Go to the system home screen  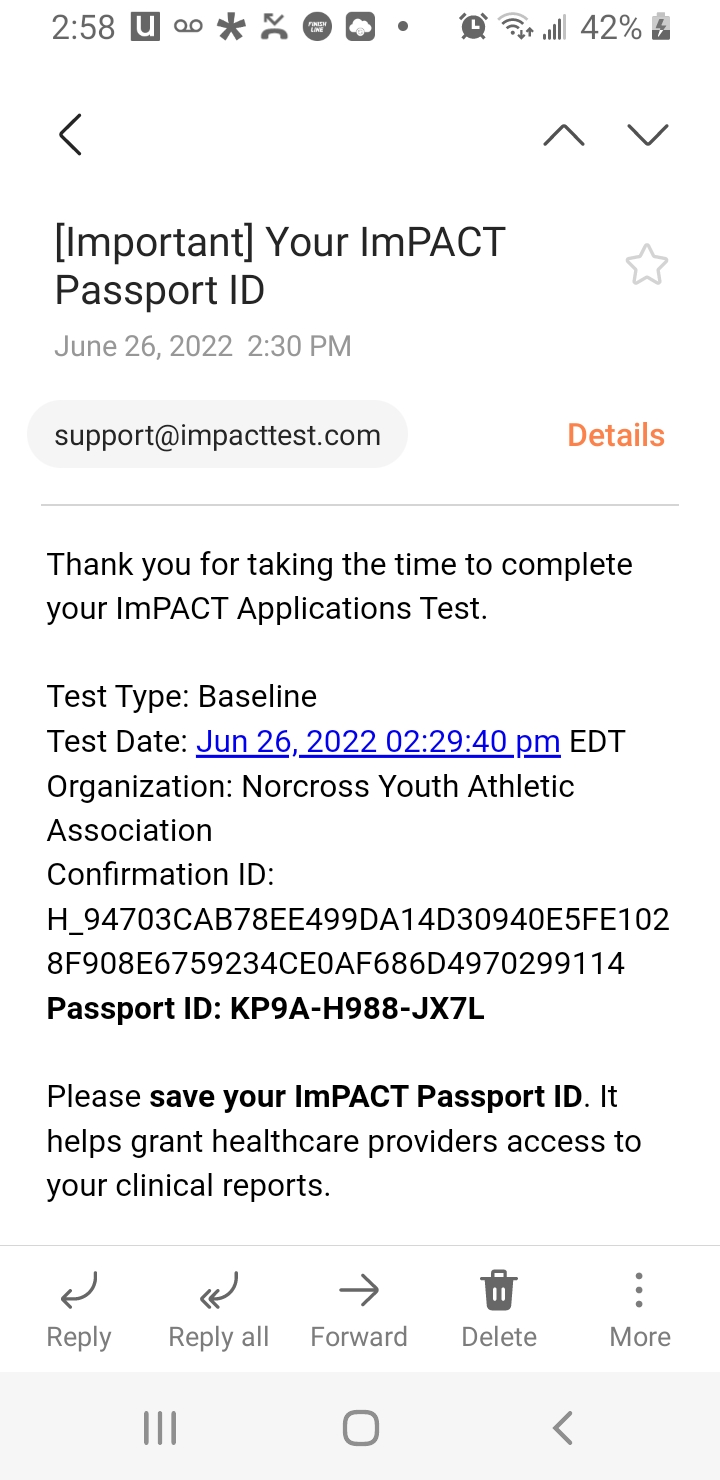[x=360, y=1428]
